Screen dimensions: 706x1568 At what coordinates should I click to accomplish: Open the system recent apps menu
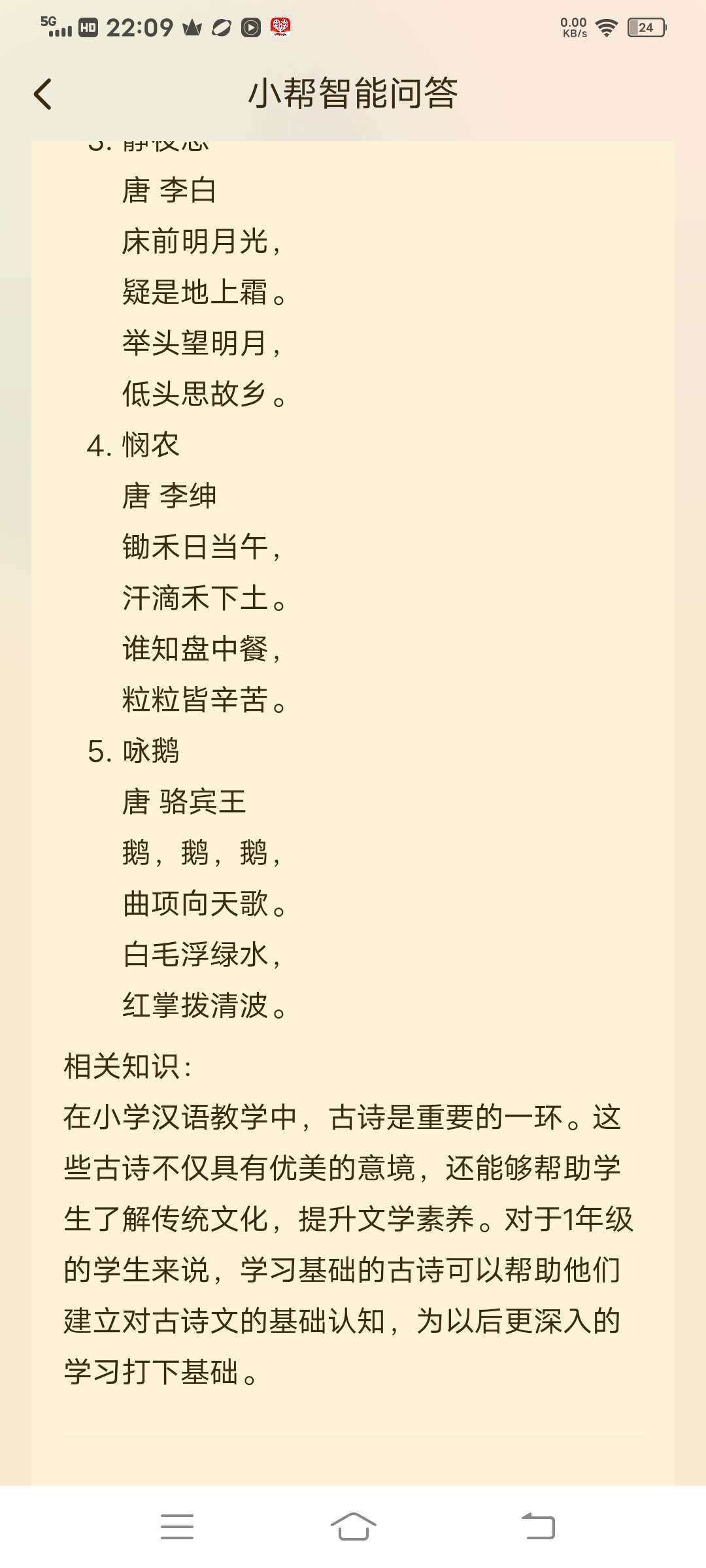tap(177, 1526)
